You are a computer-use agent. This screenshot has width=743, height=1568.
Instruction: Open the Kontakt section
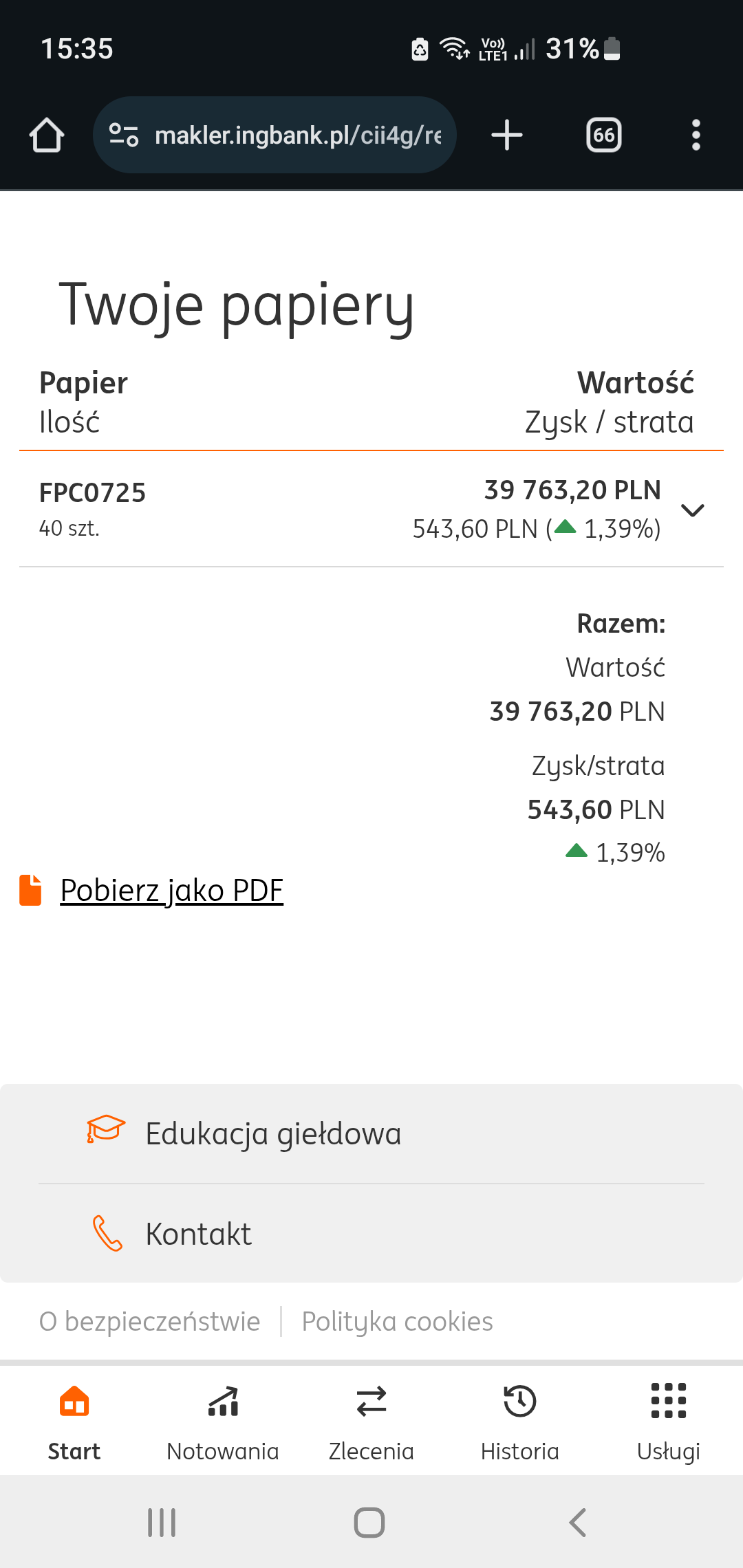tap(198, 1234)
